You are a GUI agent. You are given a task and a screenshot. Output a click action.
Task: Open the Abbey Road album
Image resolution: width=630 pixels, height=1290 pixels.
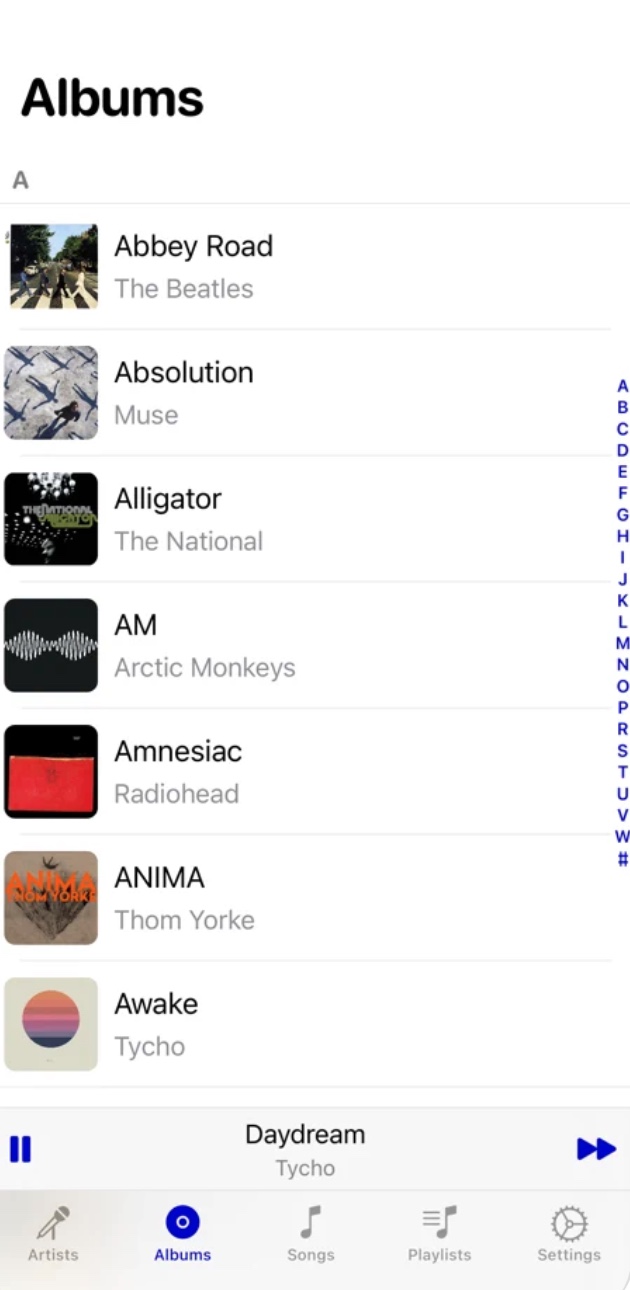[x=300, y=266]
